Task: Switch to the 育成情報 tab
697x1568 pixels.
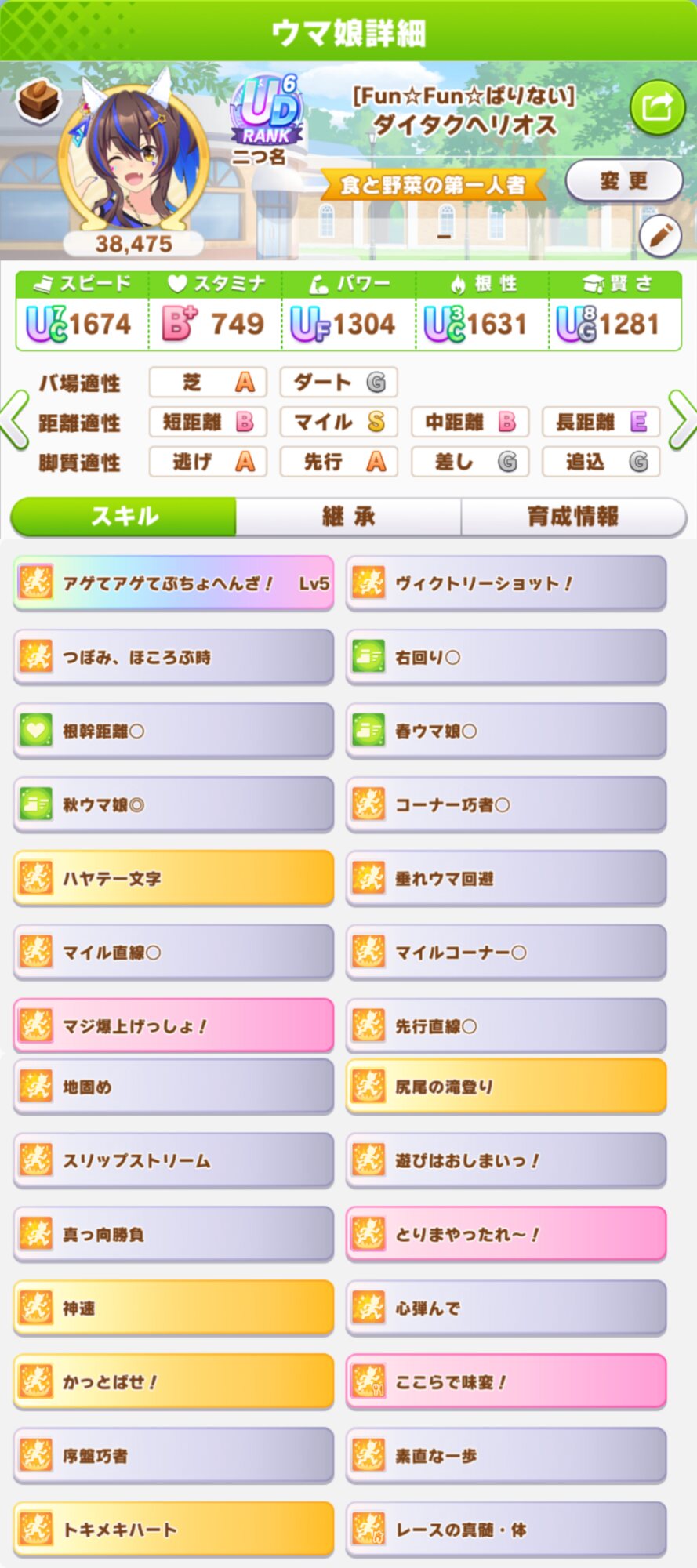Action: point(573,517)
